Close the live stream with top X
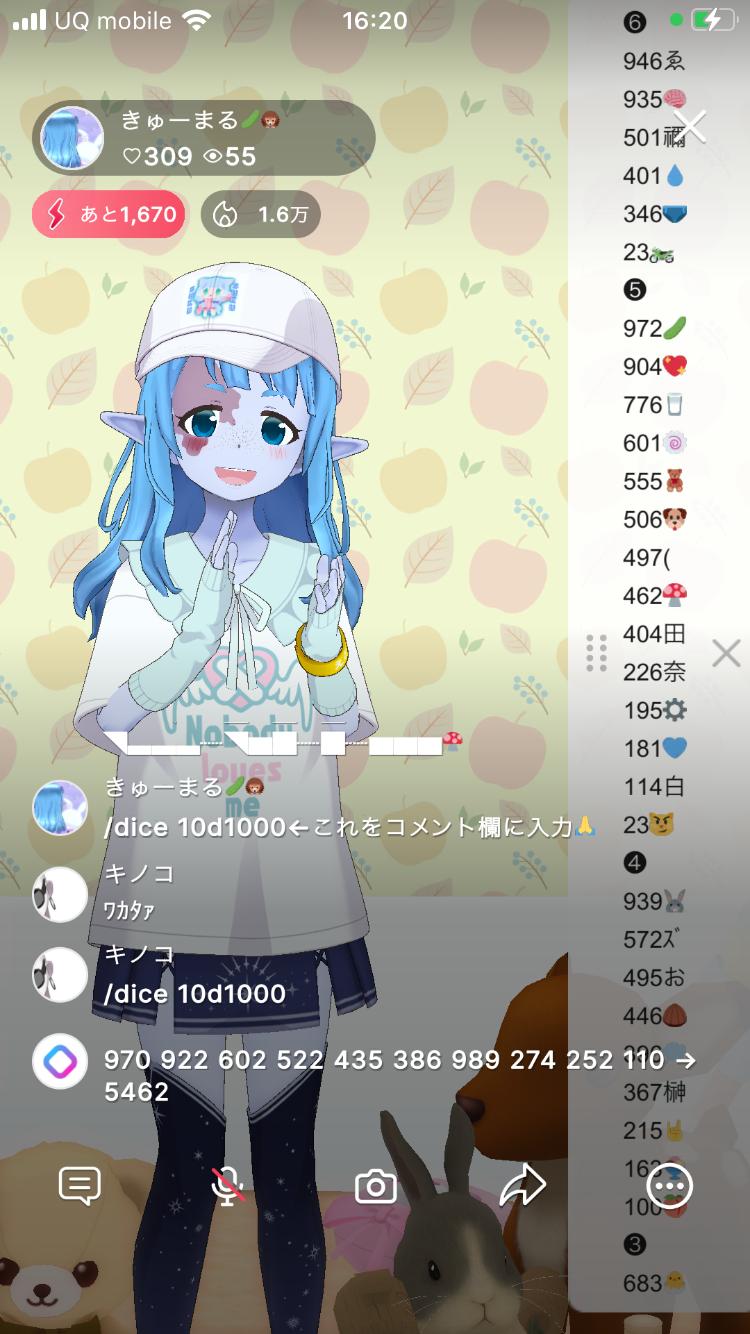 click(x=689, y=126)
